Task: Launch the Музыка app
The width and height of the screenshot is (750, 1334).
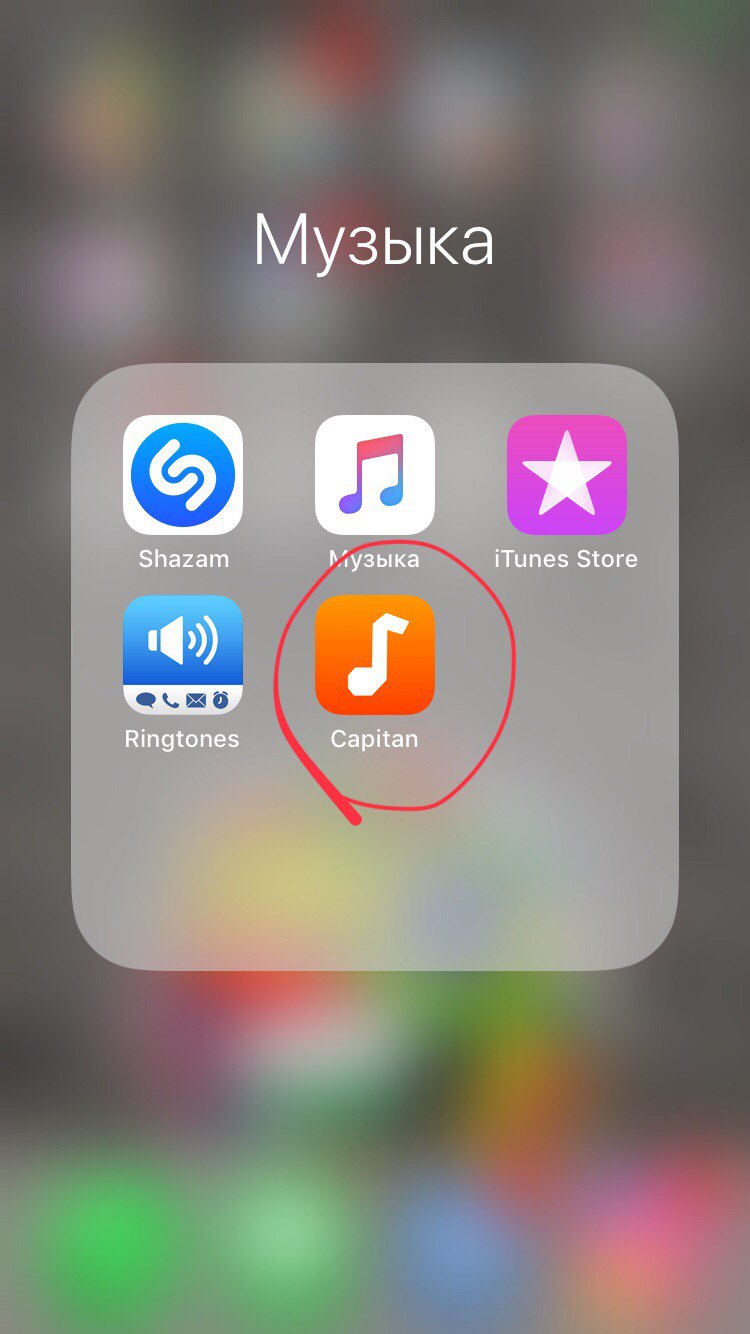Action: pos(375,475)
